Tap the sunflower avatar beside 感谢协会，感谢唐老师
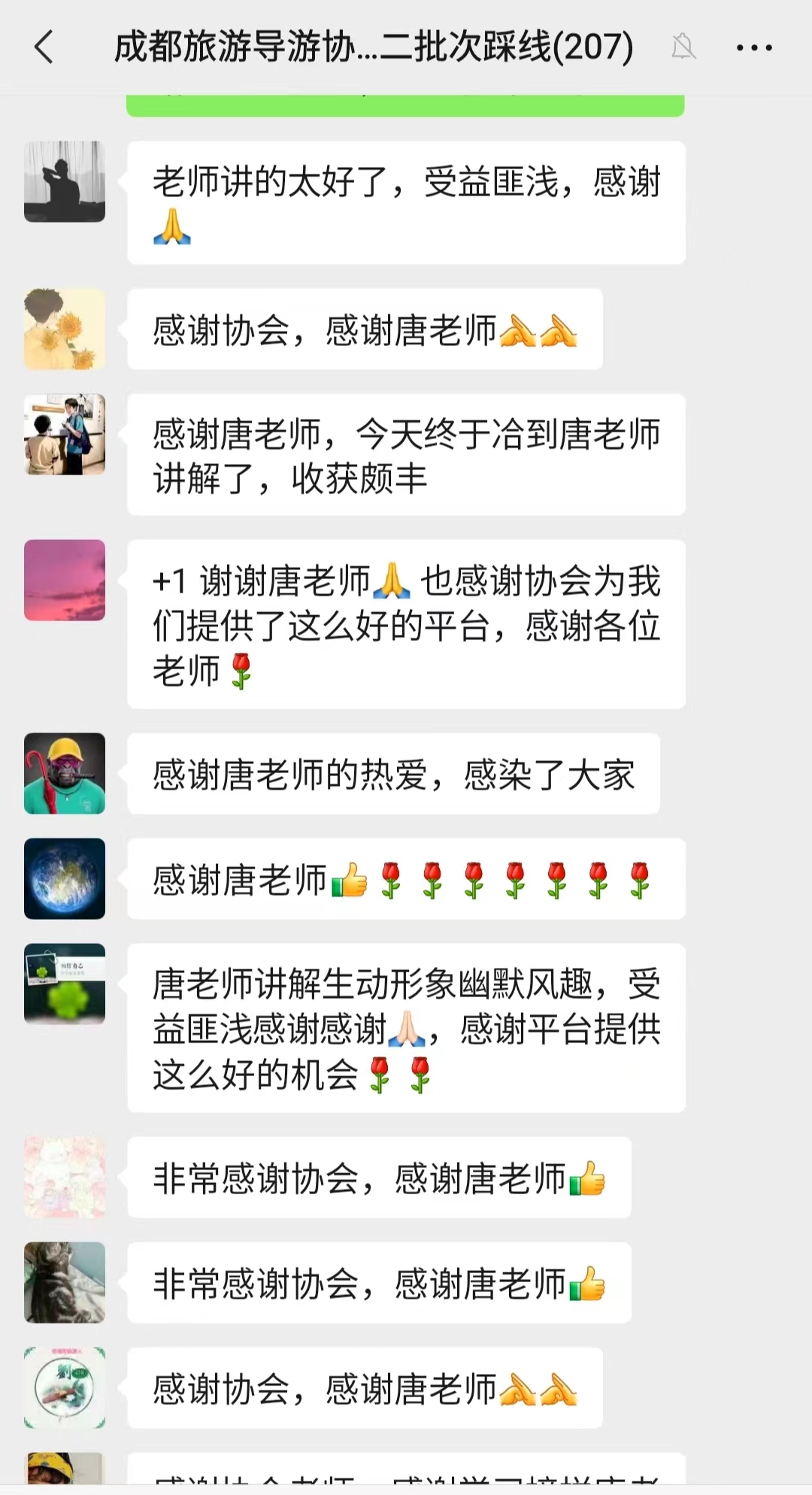 65,329
